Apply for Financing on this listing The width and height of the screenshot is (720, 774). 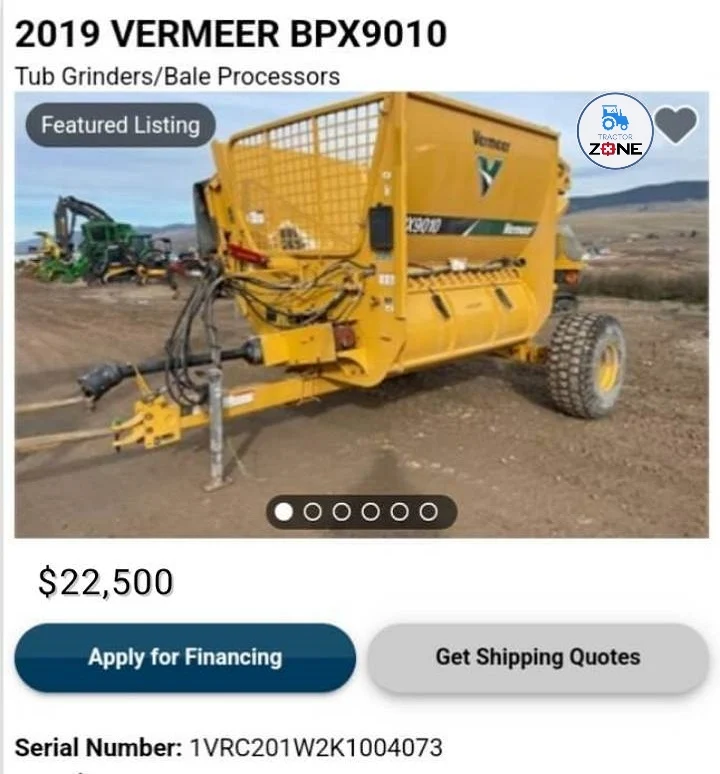pos(185,657)
